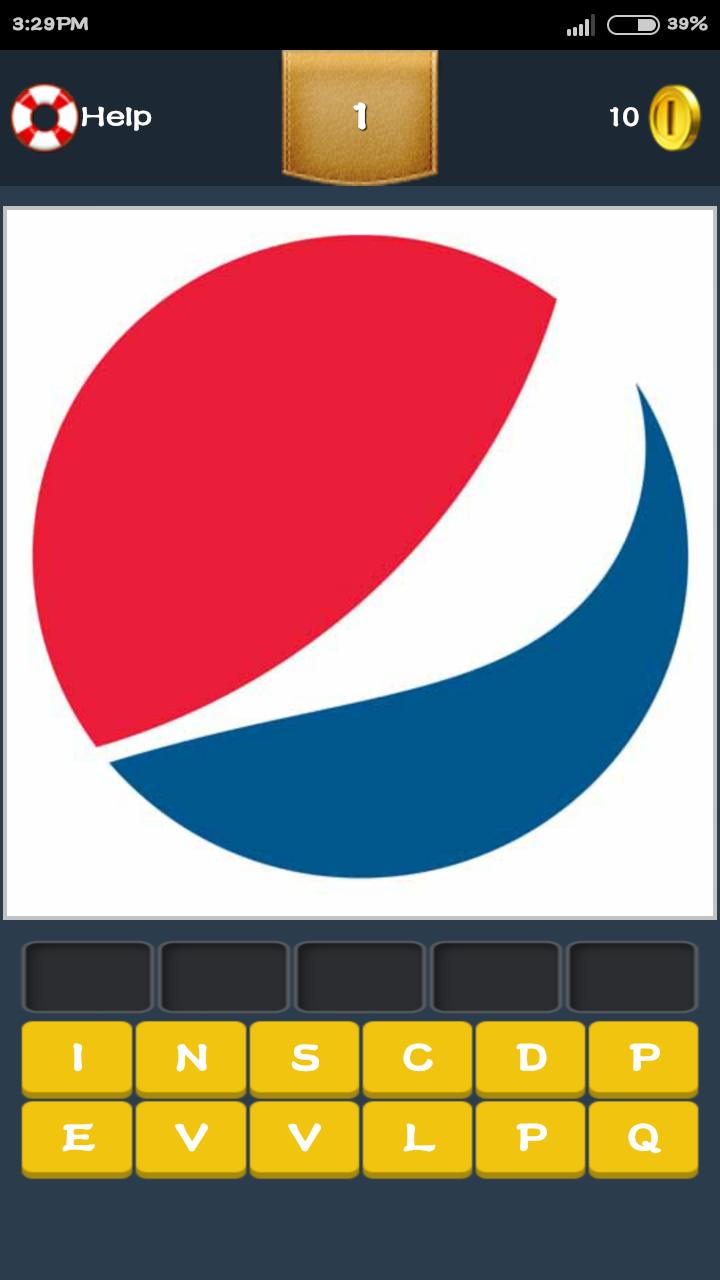720x1280 pixels.
Task: Click the gold coin currency icon
Action: [x=672, y=115]
